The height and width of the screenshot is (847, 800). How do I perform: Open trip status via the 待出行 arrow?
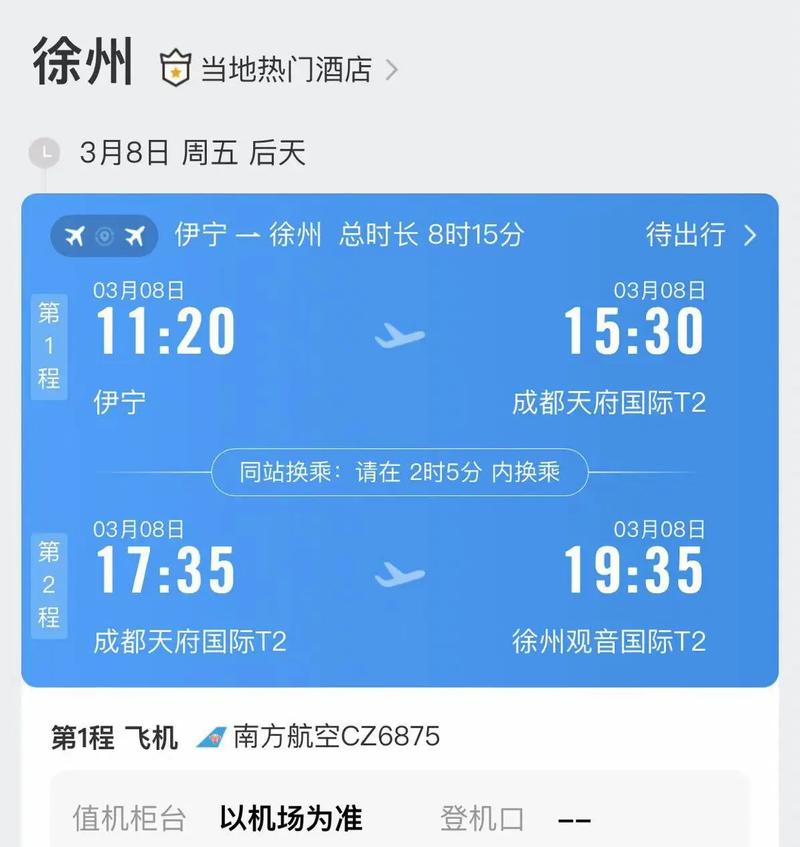pyautogui.click(x=748, y=237)
